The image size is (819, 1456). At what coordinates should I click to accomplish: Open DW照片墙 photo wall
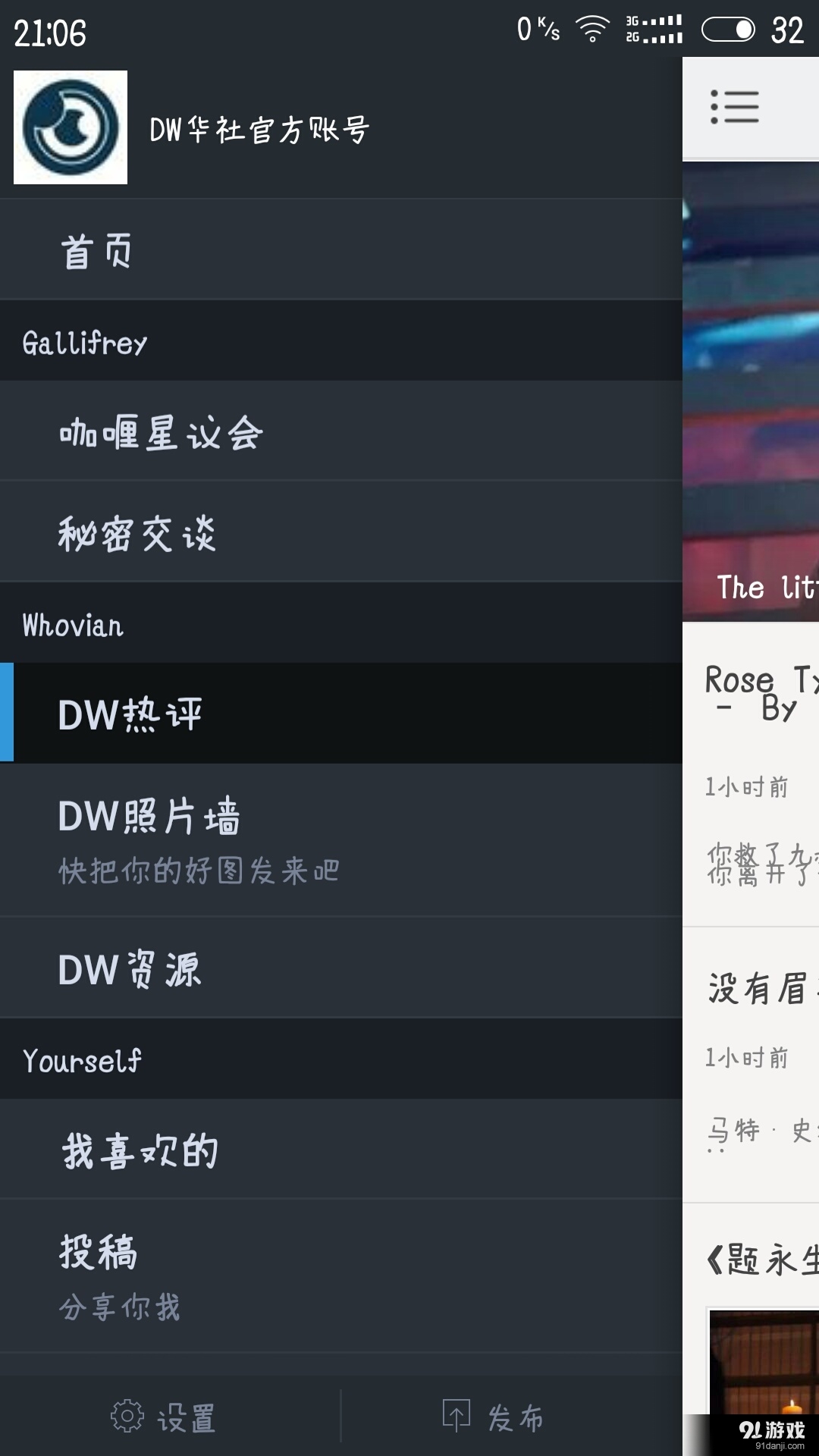point(341,840)
